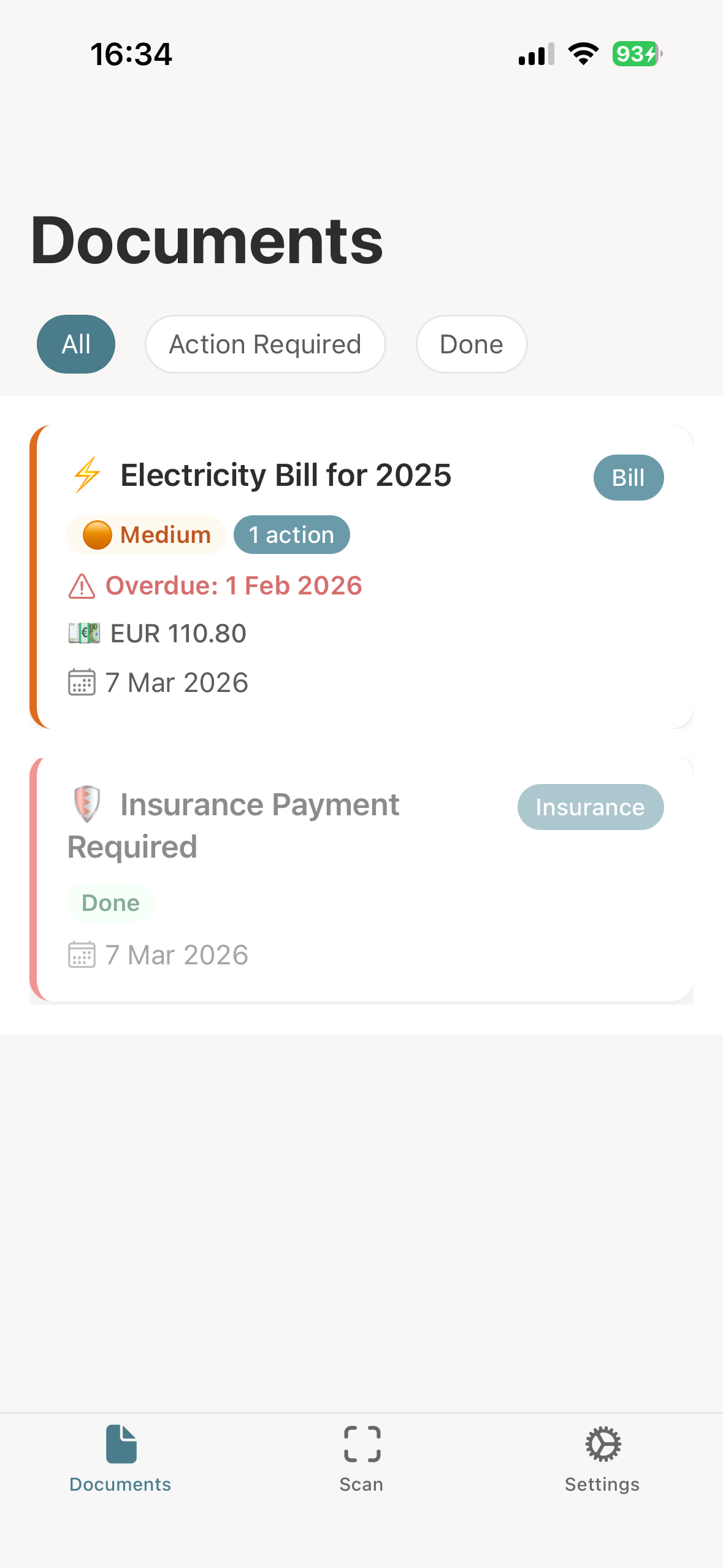Tap the Overdue: 1 Feb 2026 text
This screenshot has width=723, height=1568.
point(234,585)
